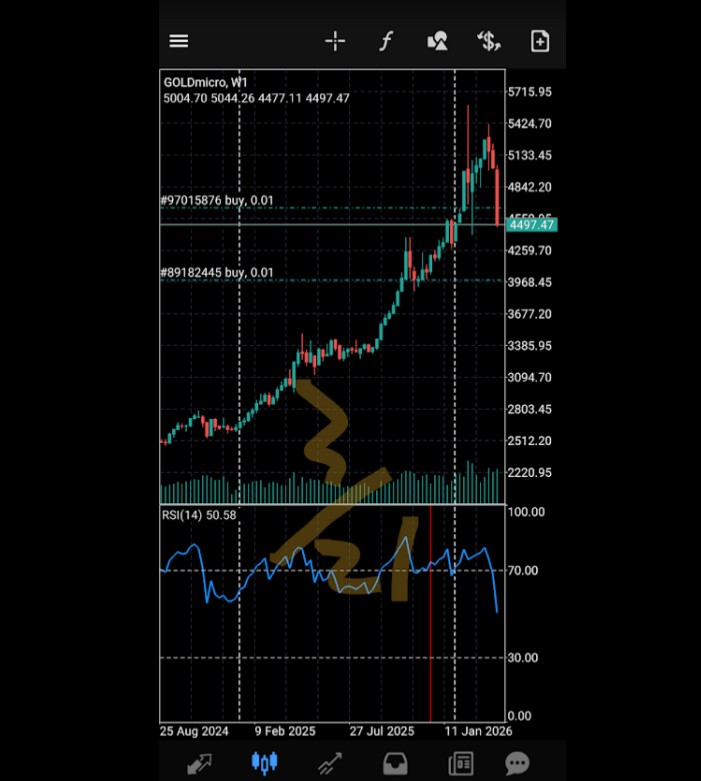
Task: Open the chat messages tab
Action: click(517, 764)
